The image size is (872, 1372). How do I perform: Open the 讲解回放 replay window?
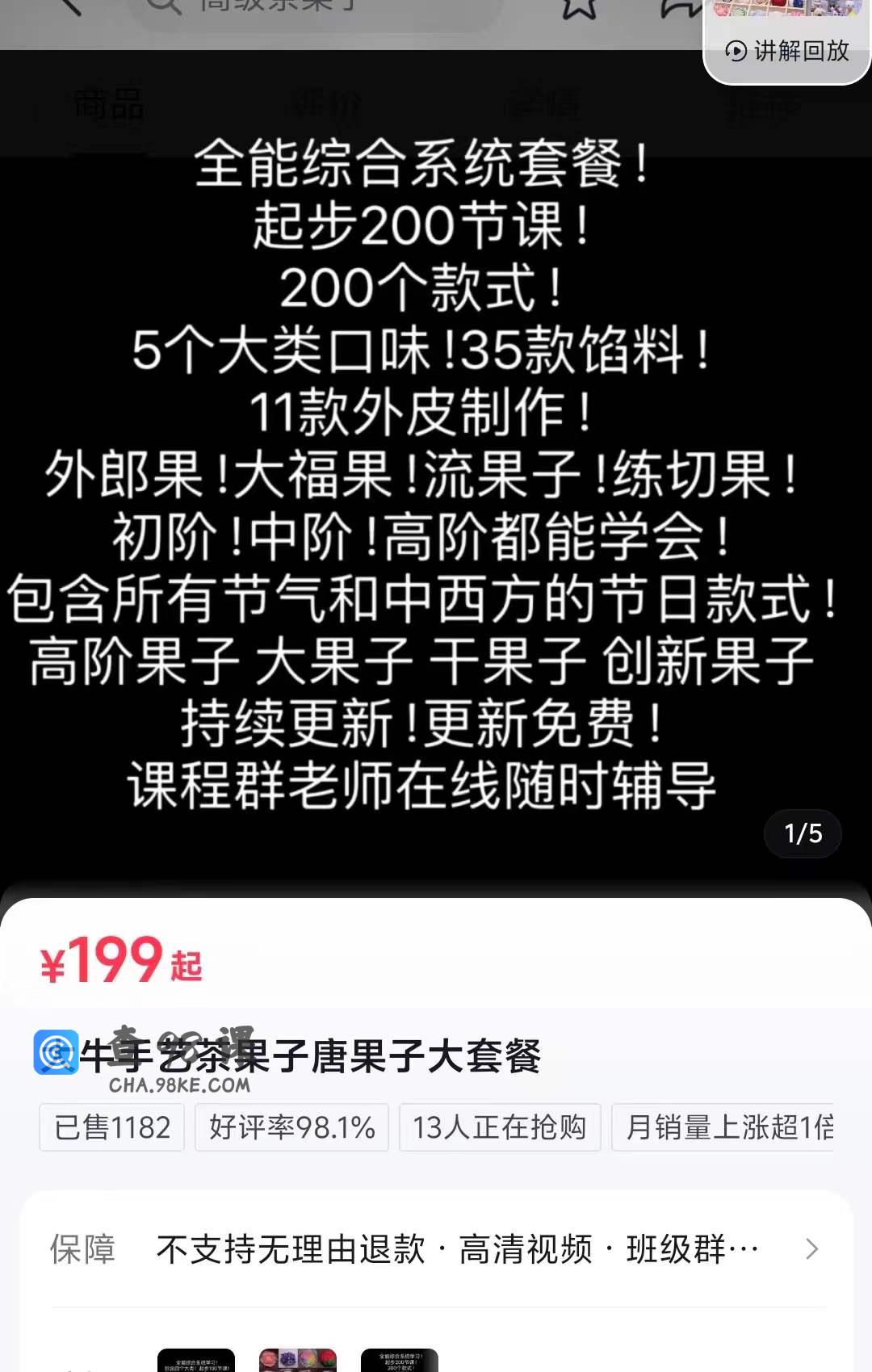click(787, 50)
